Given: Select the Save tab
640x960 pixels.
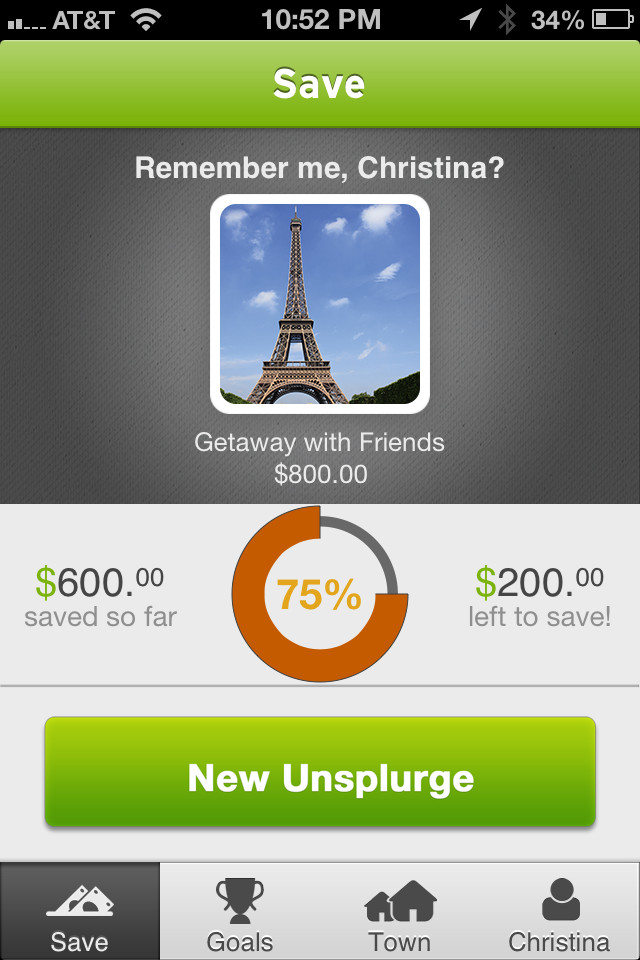Looking at the screenshot, I should 80,912.
